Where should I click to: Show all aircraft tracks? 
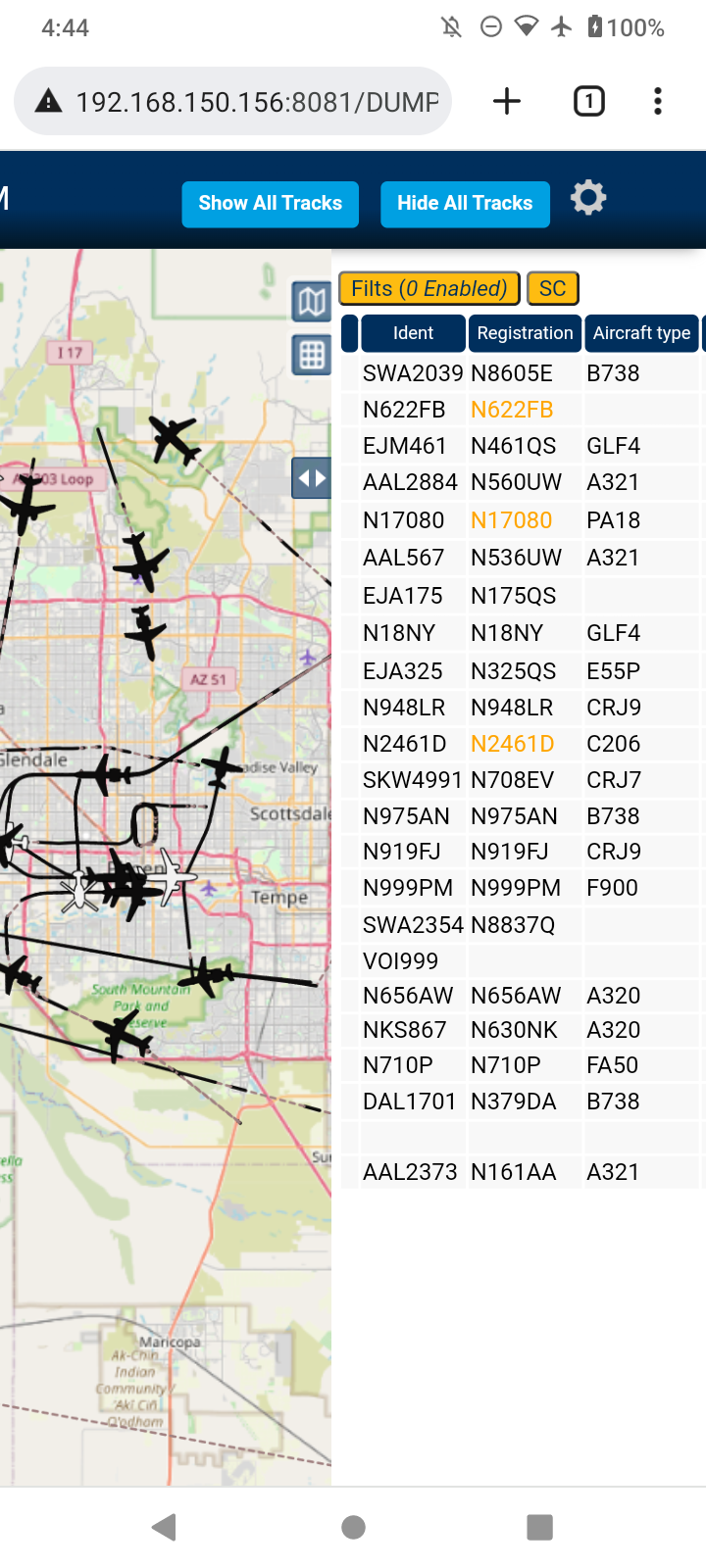point(270,204)
